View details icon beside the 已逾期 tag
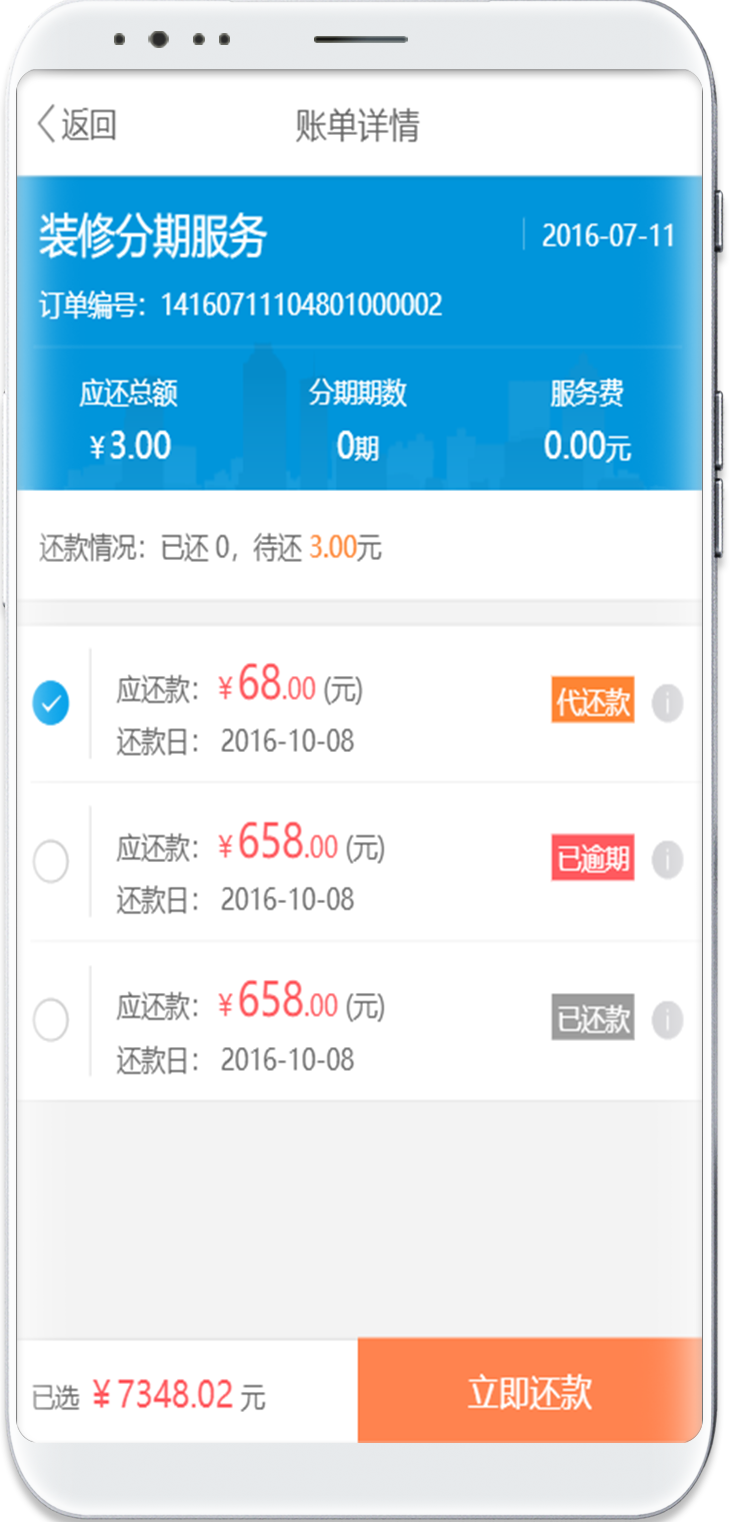Viewport: 730px width, 1522px height. pos(667,860)
